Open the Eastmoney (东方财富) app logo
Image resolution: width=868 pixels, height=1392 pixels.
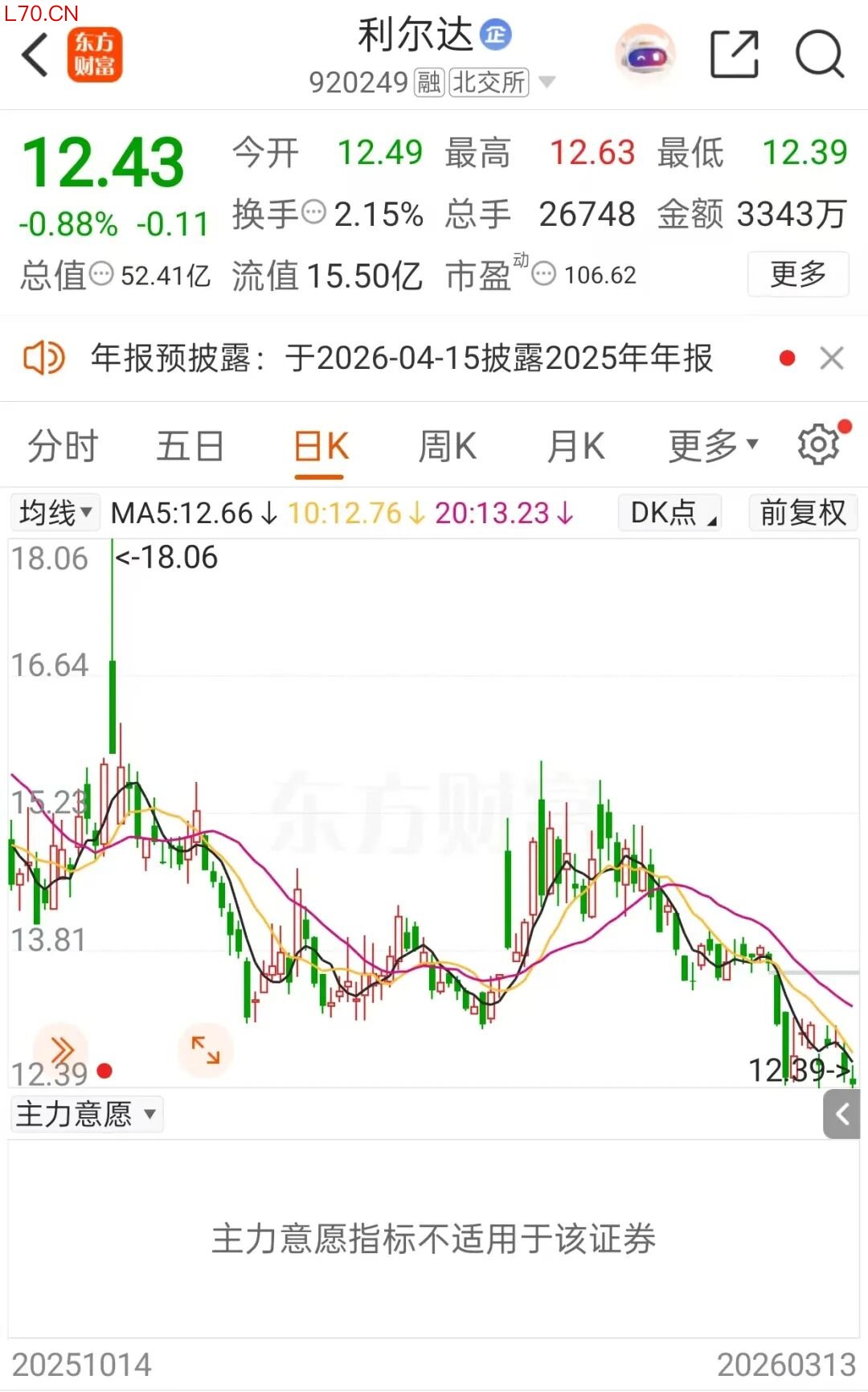coord(96,54)
